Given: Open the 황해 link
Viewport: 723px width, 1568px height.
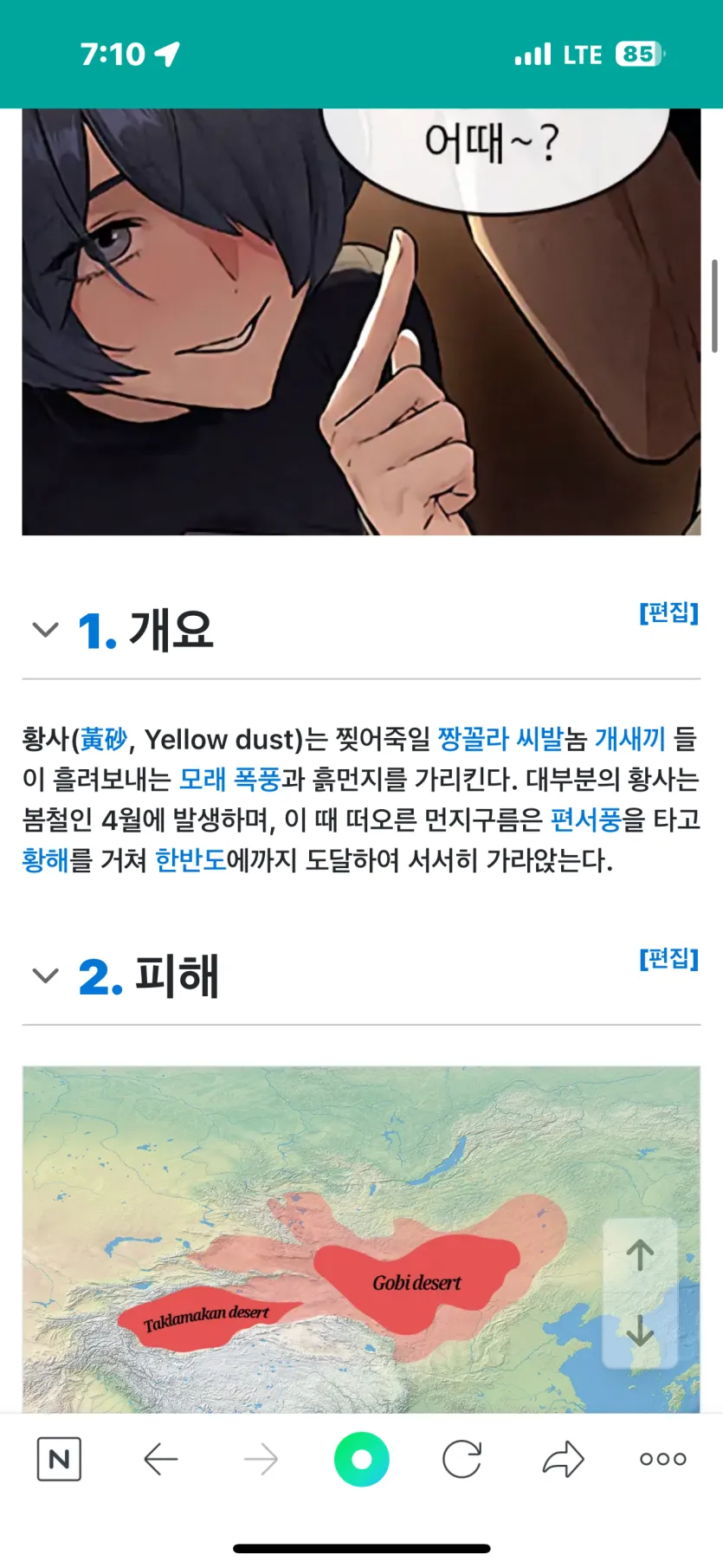Looking at the screenshot, I should coord(45,860).
